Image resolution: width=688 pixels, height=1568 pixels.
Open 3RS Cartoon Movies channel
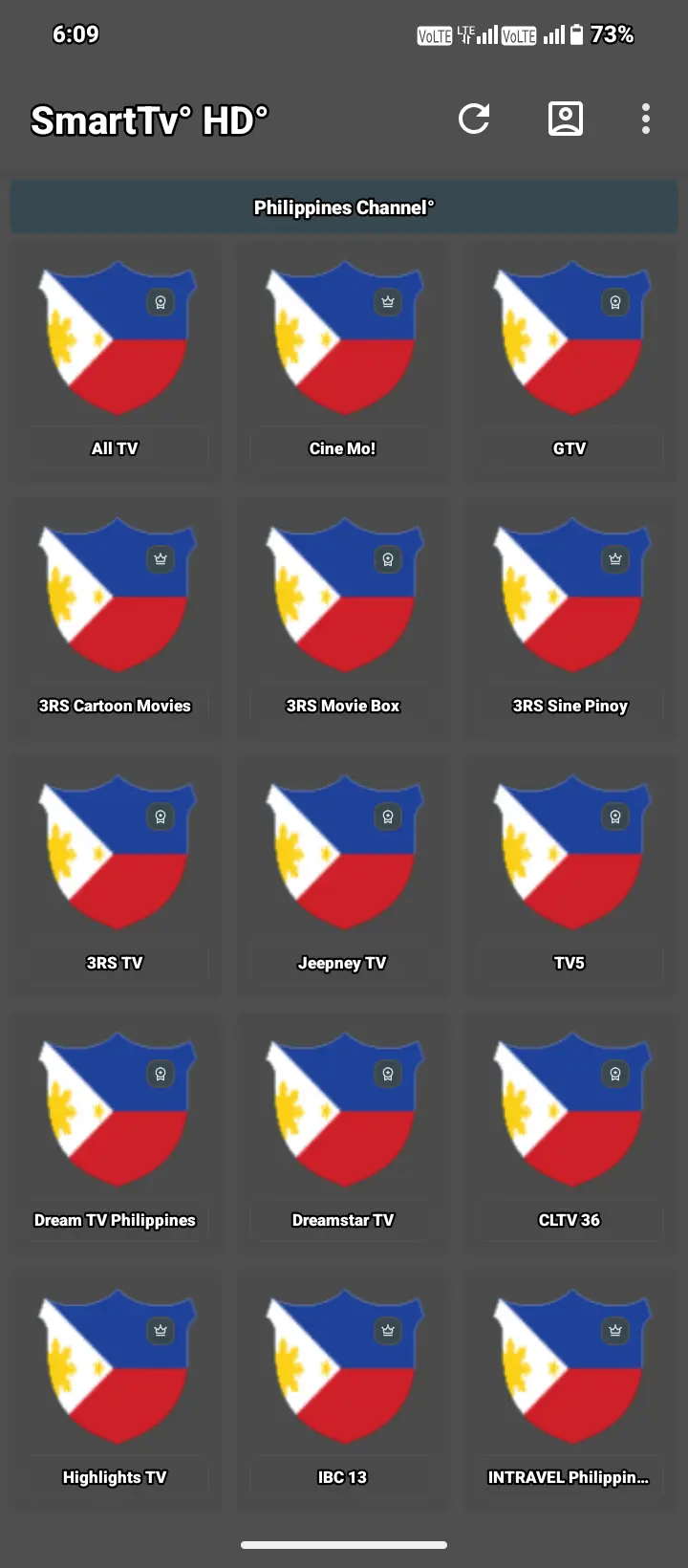point(115,619)
